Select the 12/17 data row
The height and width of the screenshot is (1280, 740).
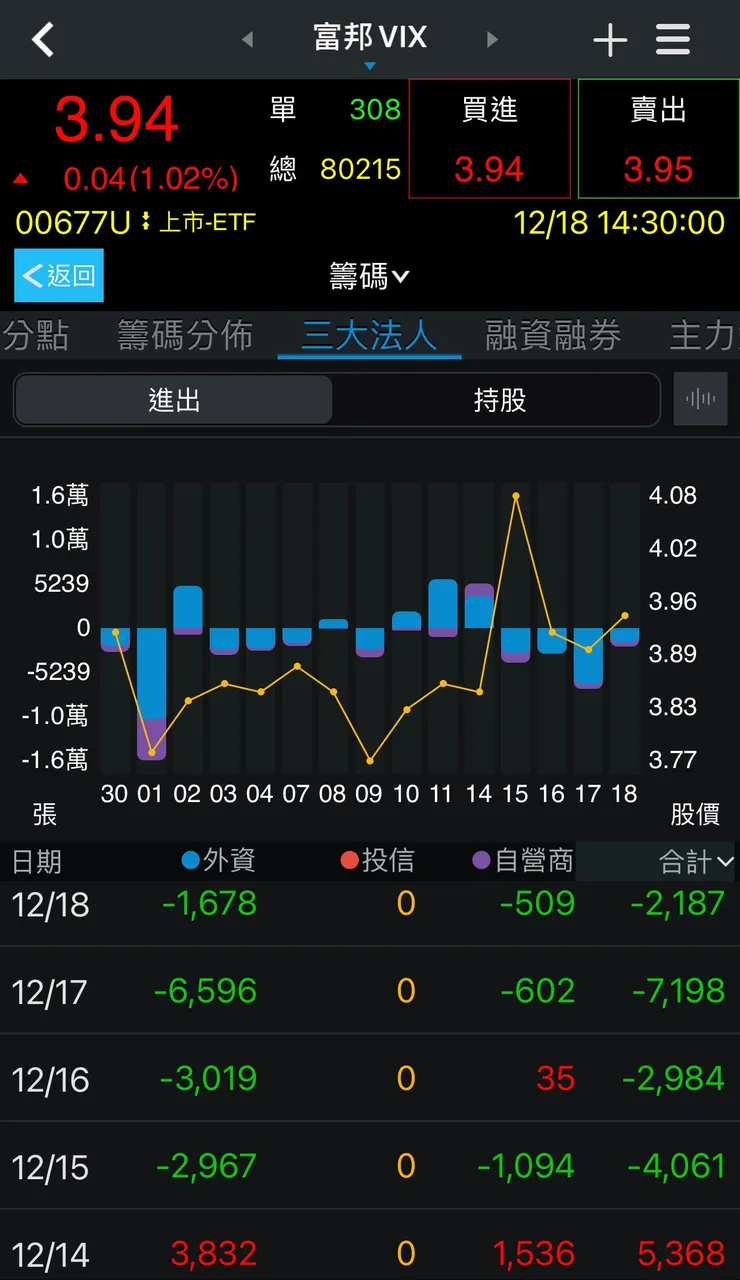(x=370, y=991)
